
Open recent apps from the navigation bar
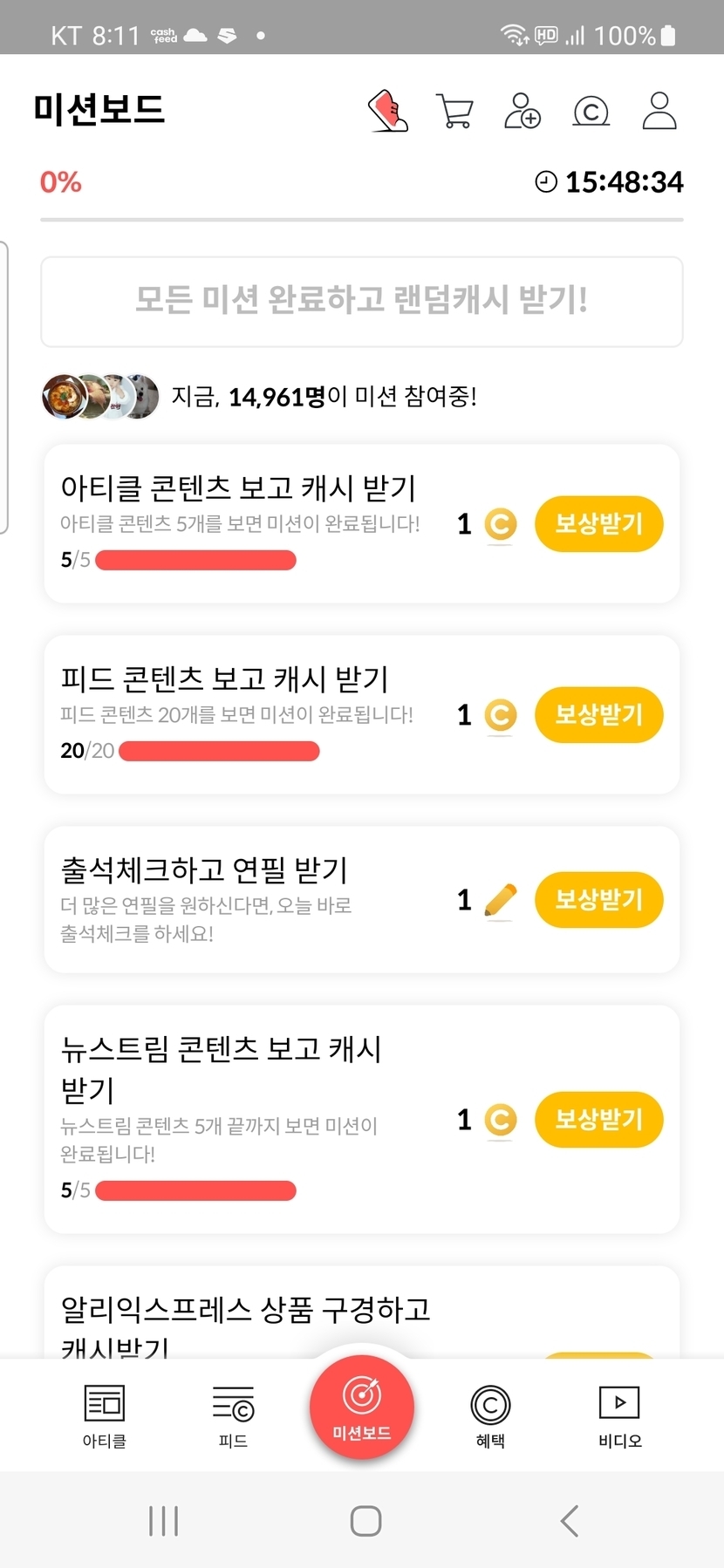click(x=163, y=1521)
